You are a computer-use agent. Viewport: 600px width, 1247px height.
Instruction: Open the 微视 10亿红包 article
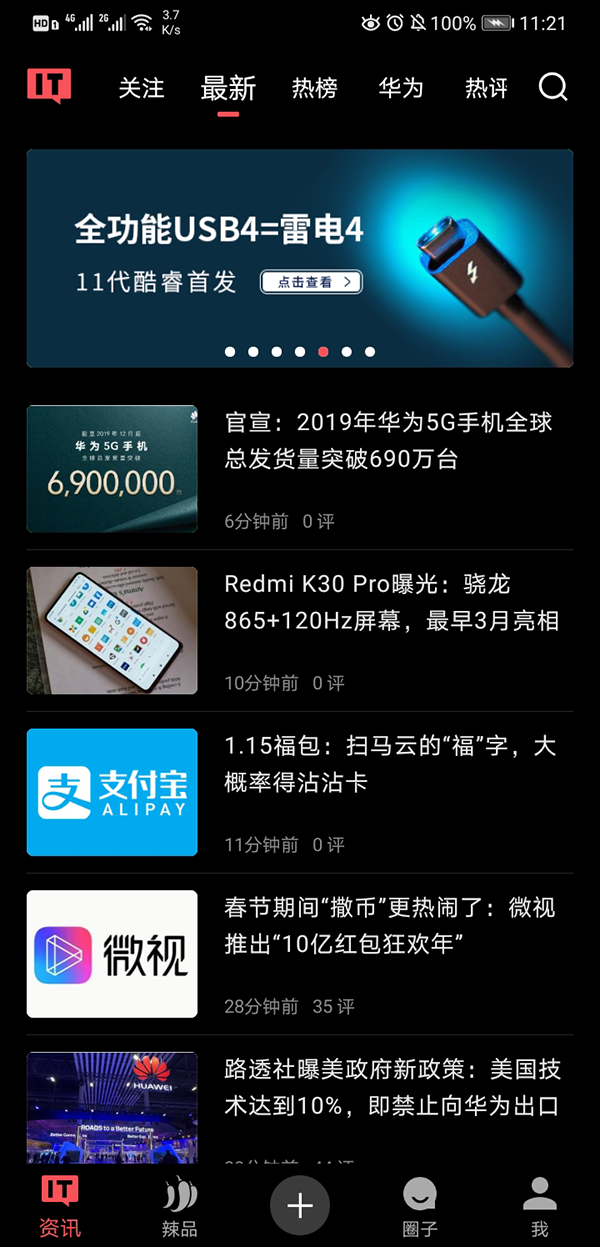[390, 926]
